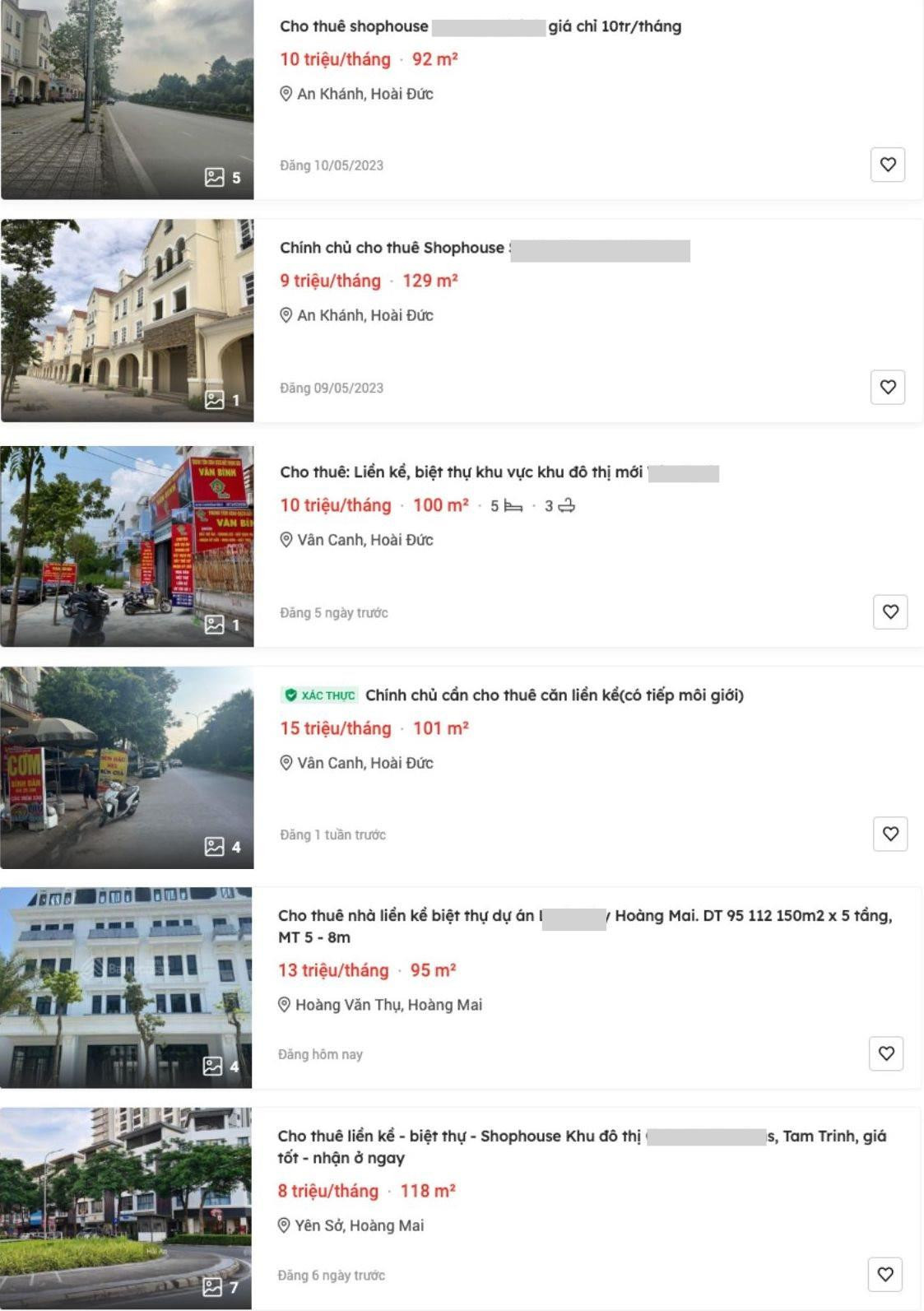The width and height of the screenshot is (924, 1311).
Task: Favorite the Hoàng Văn Thụ 95 m² listing
Action: point(885,1053)
